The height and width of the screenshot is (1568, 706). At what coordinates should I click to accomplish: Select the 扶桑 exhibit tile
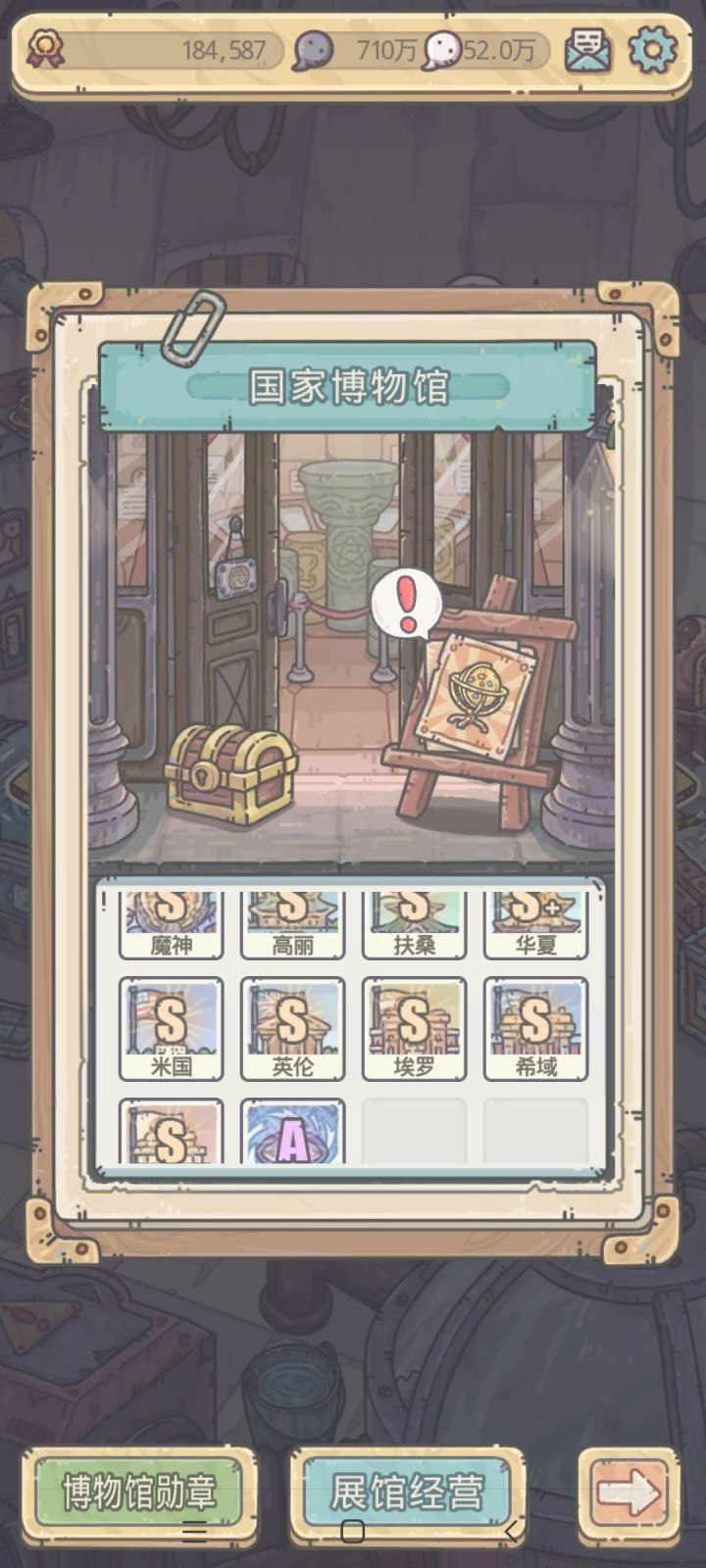coord(414,919)
